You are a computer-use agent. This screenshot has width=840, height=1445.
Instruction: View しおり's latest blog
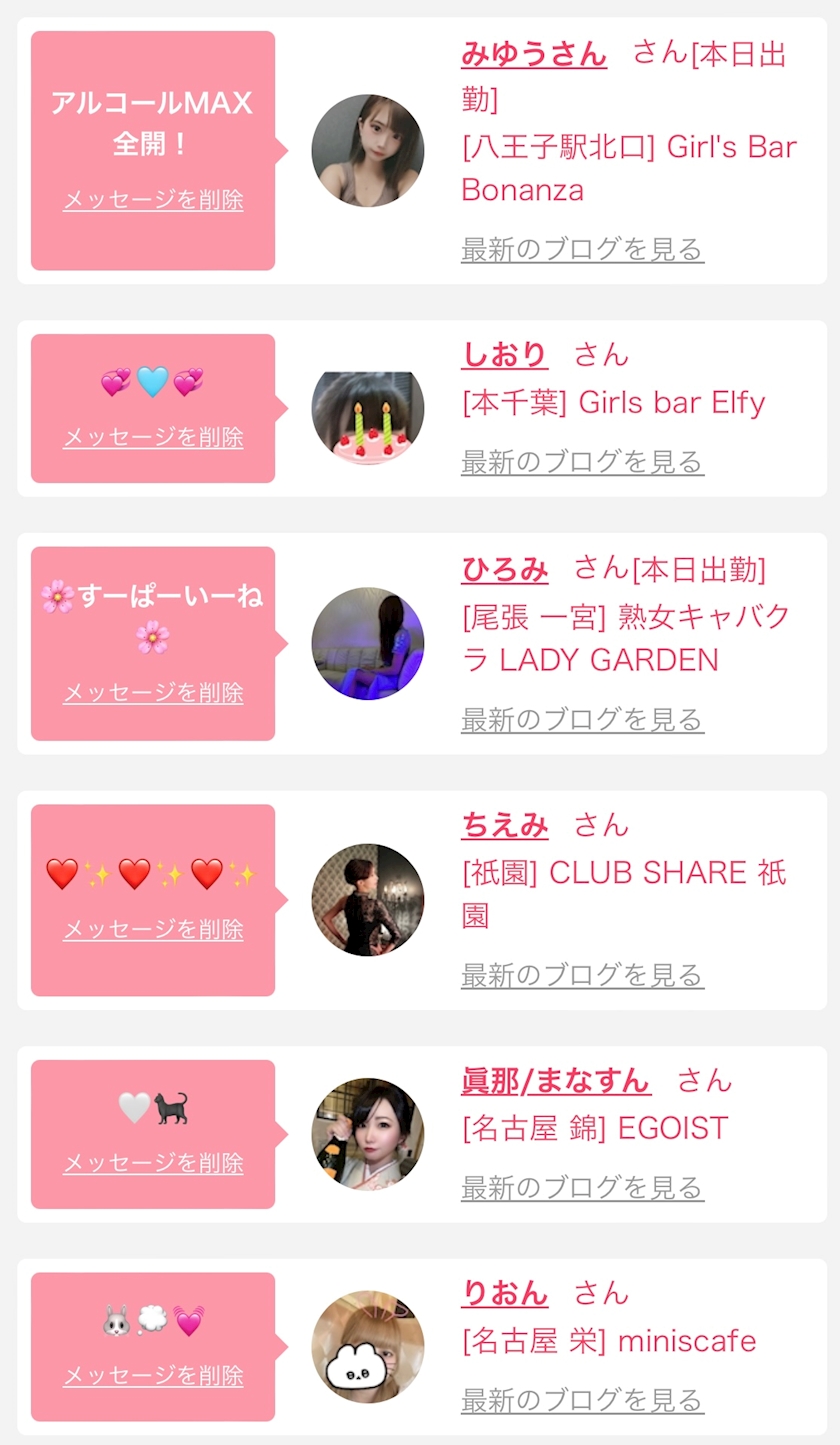[582, 461]
